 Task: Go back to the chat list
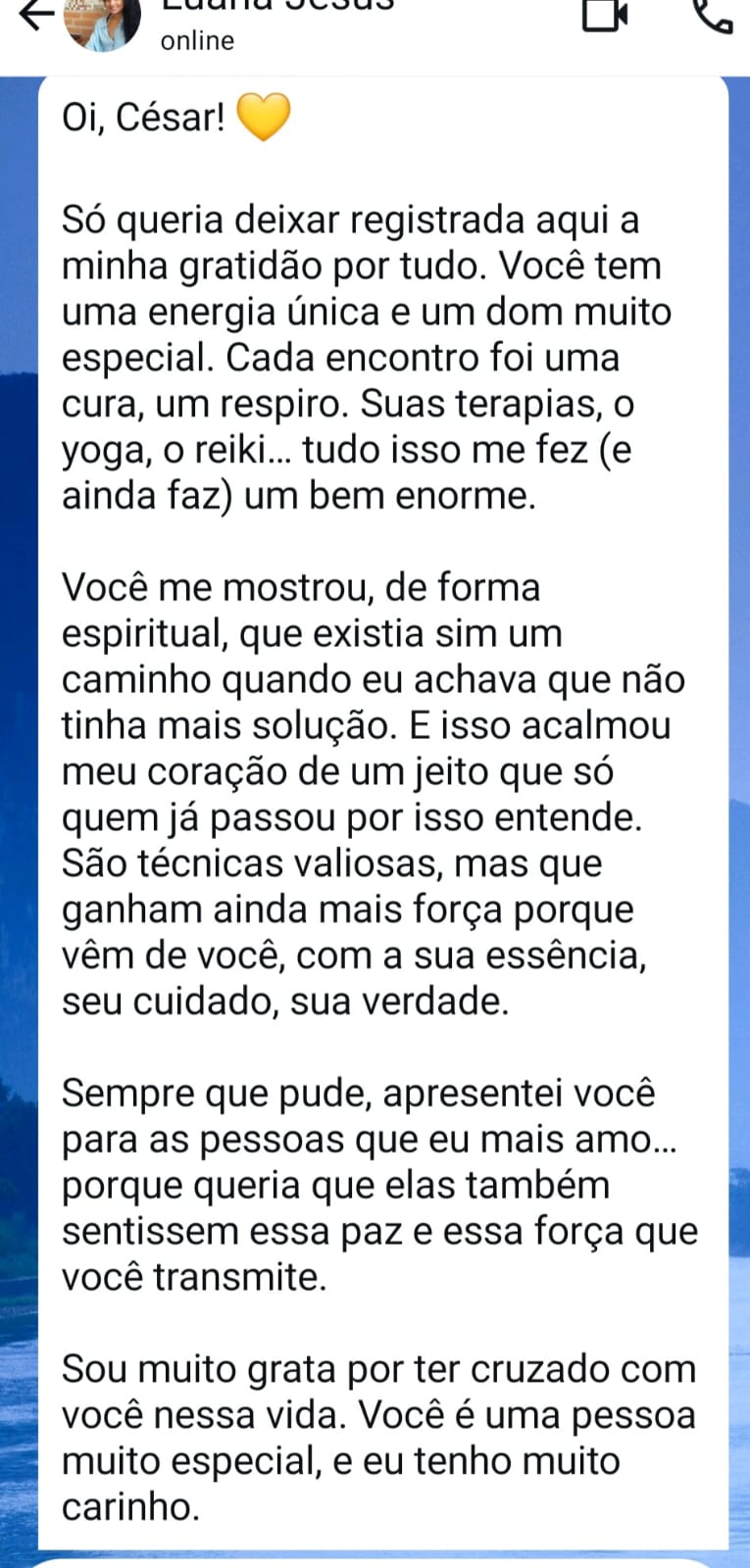[x=35, y=14]
